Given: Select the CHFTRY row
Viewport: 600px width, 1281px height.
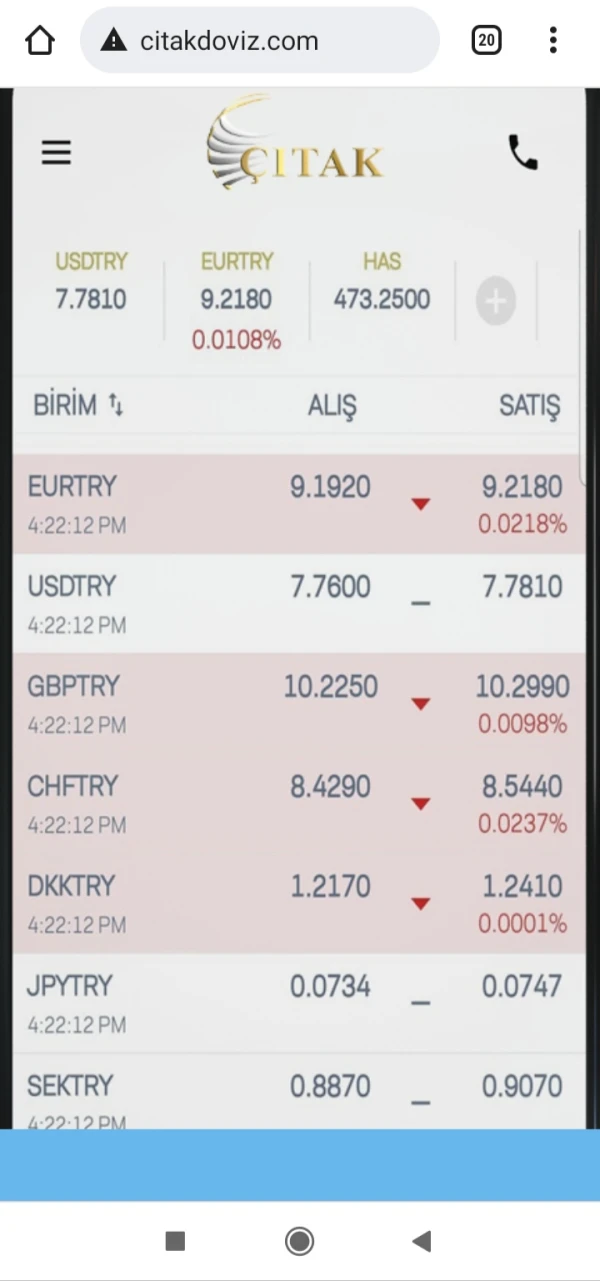Looking at the screenshot, I should click(298, 804).
